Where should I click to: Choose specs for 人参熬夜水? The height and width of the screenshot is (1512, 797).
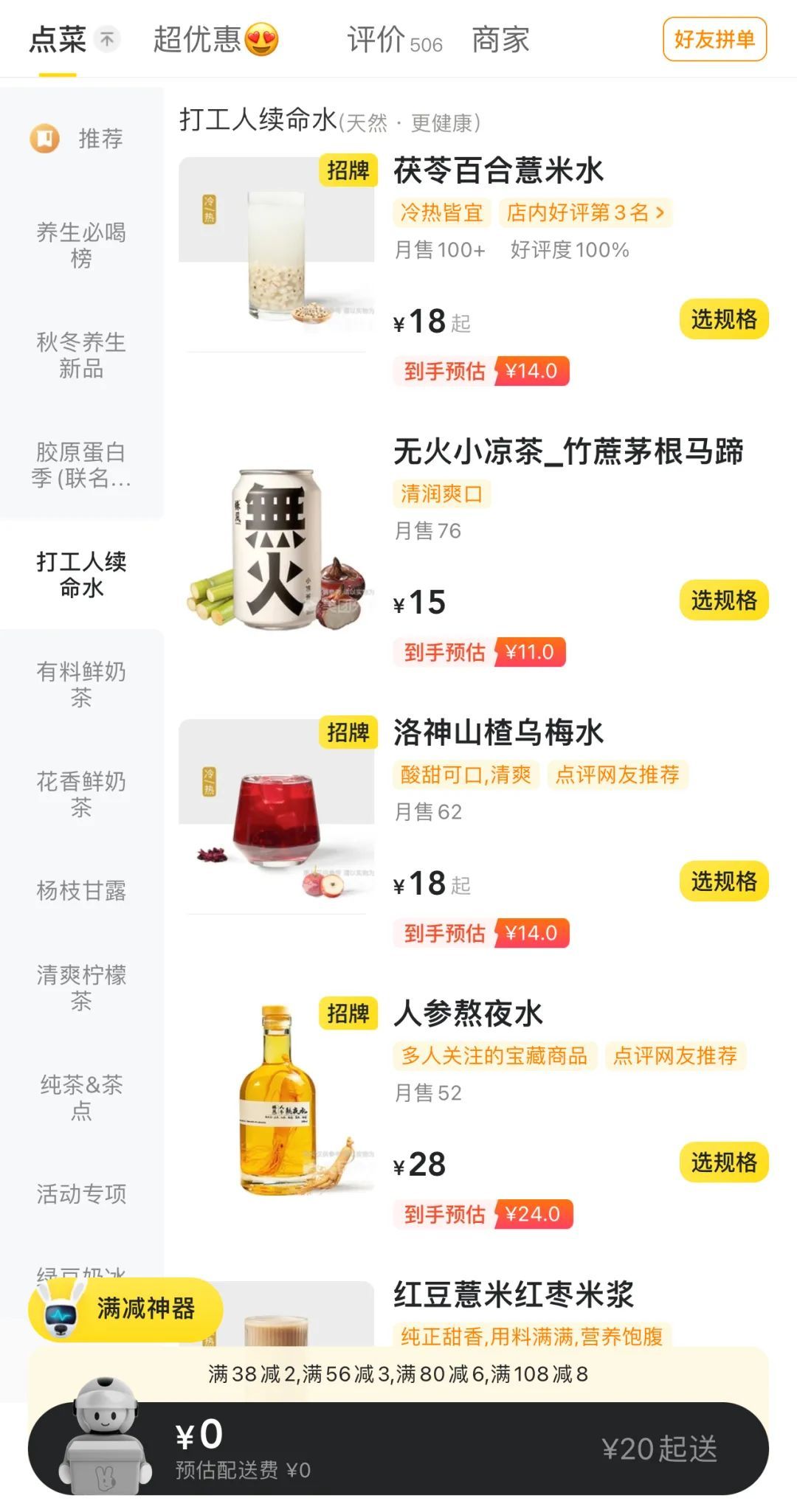coord(723,1162)
